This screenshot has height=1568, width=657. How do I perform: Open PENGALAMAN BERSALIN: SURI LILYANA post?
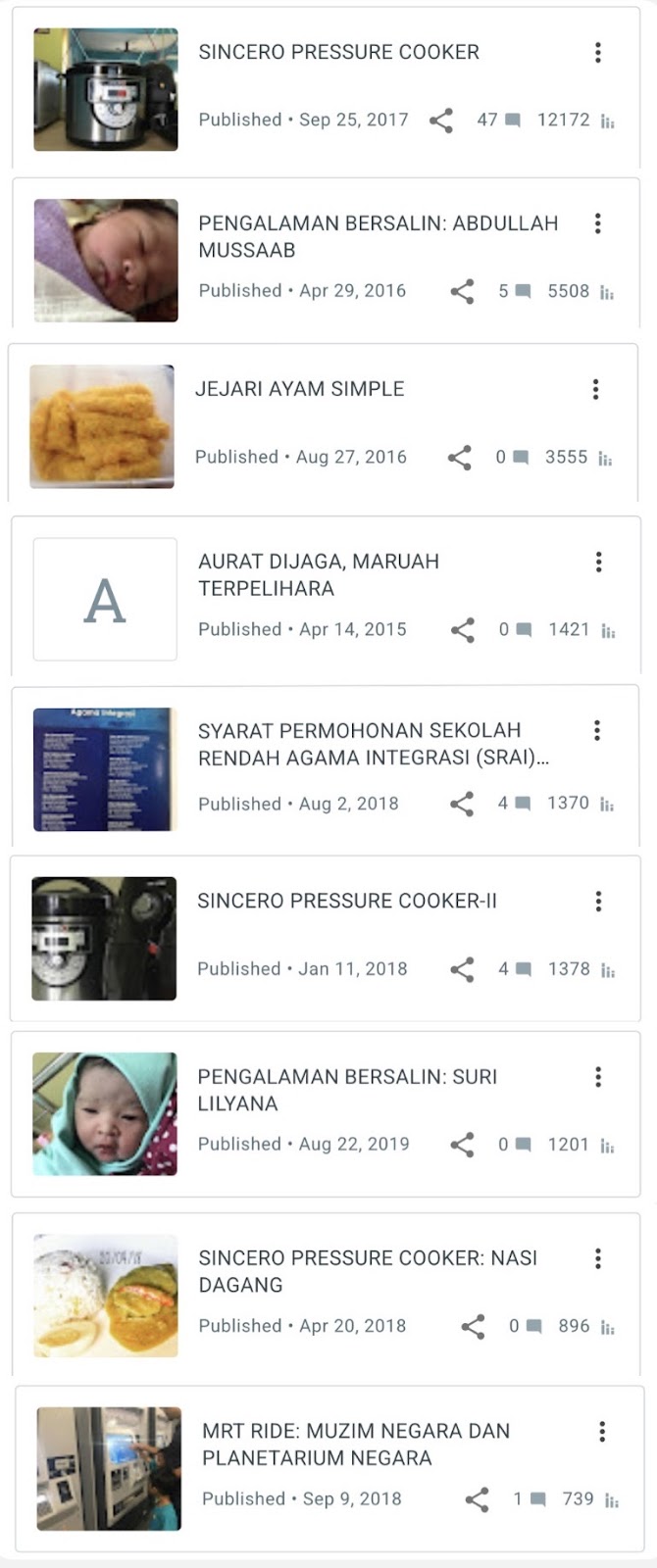[347, 1090]
